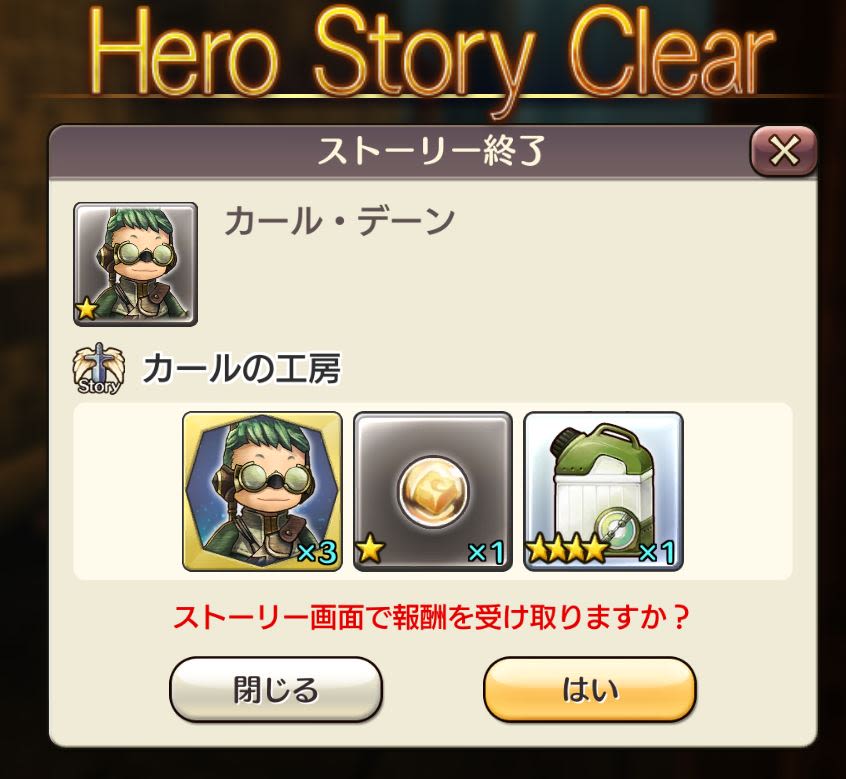The height and width of the screenshot is (779, 846).
Task: Close the story end dialog with X
Action: [783, 152]
